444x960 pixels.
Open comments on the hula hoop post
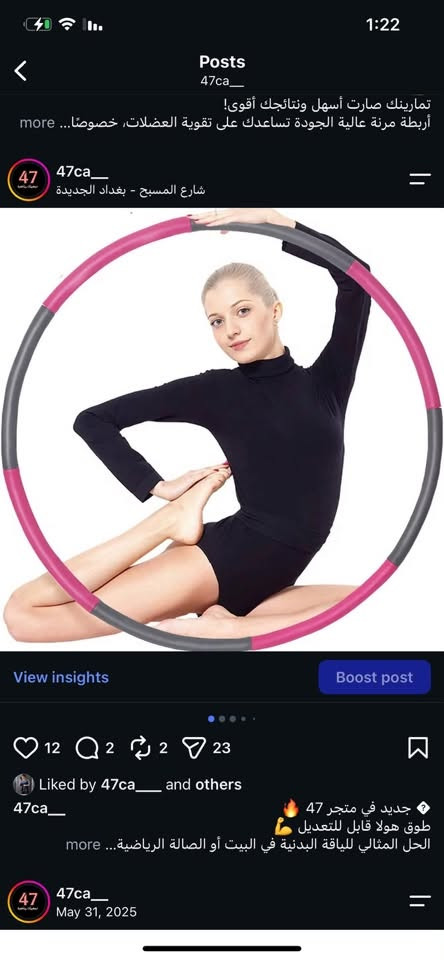pos(87,748)
